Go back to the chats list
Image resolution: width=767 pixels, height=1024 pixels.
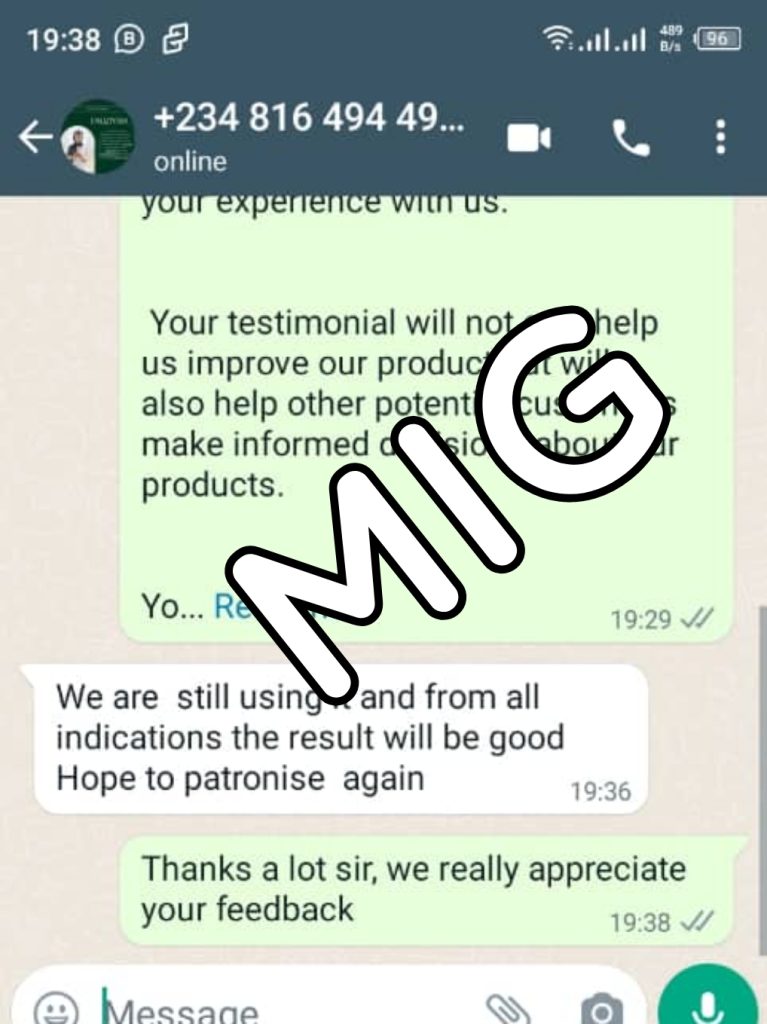pyautogui.click(x=32, y=138)
